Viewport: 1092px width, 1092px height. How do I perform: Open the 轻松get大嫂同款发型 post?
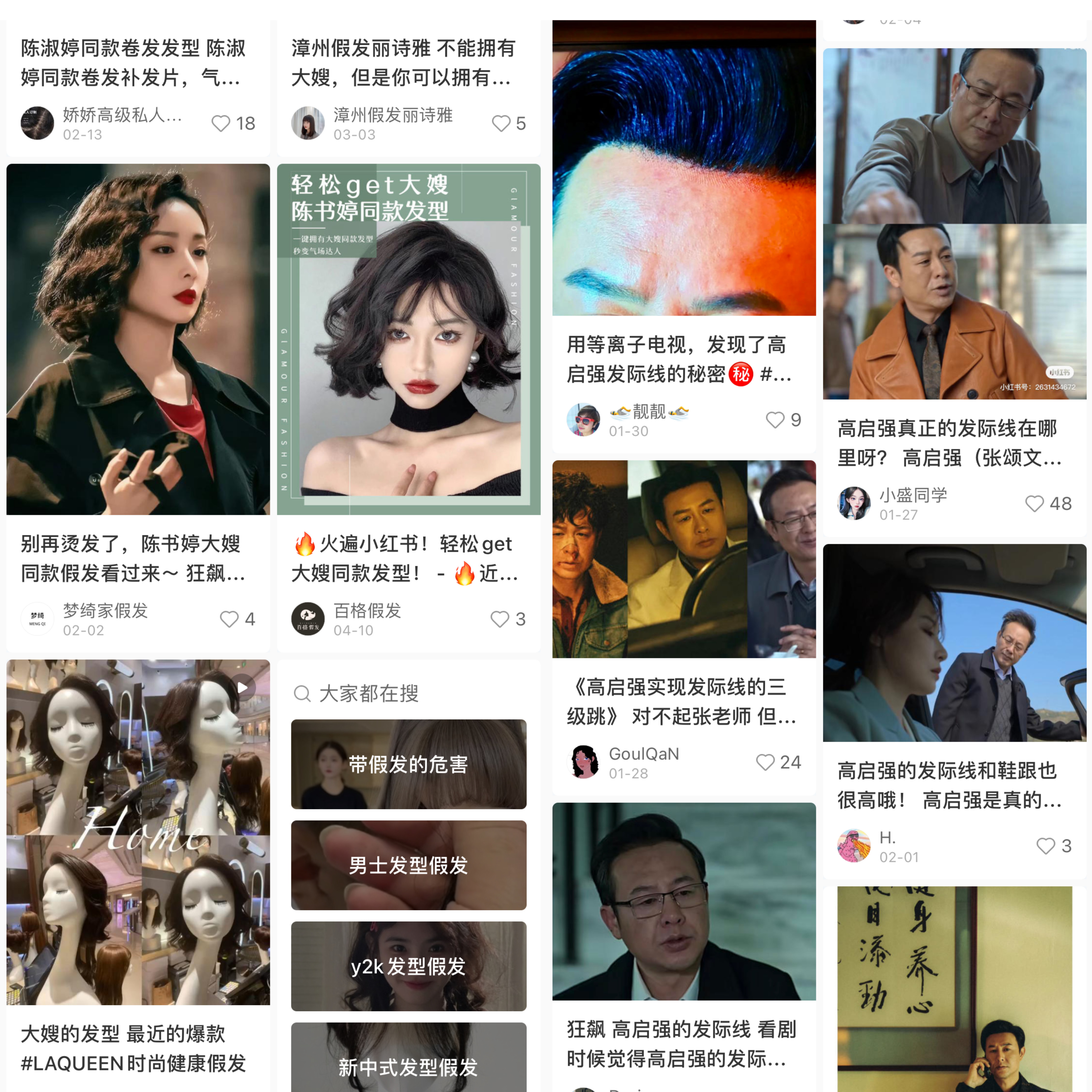tap(408, 339)
